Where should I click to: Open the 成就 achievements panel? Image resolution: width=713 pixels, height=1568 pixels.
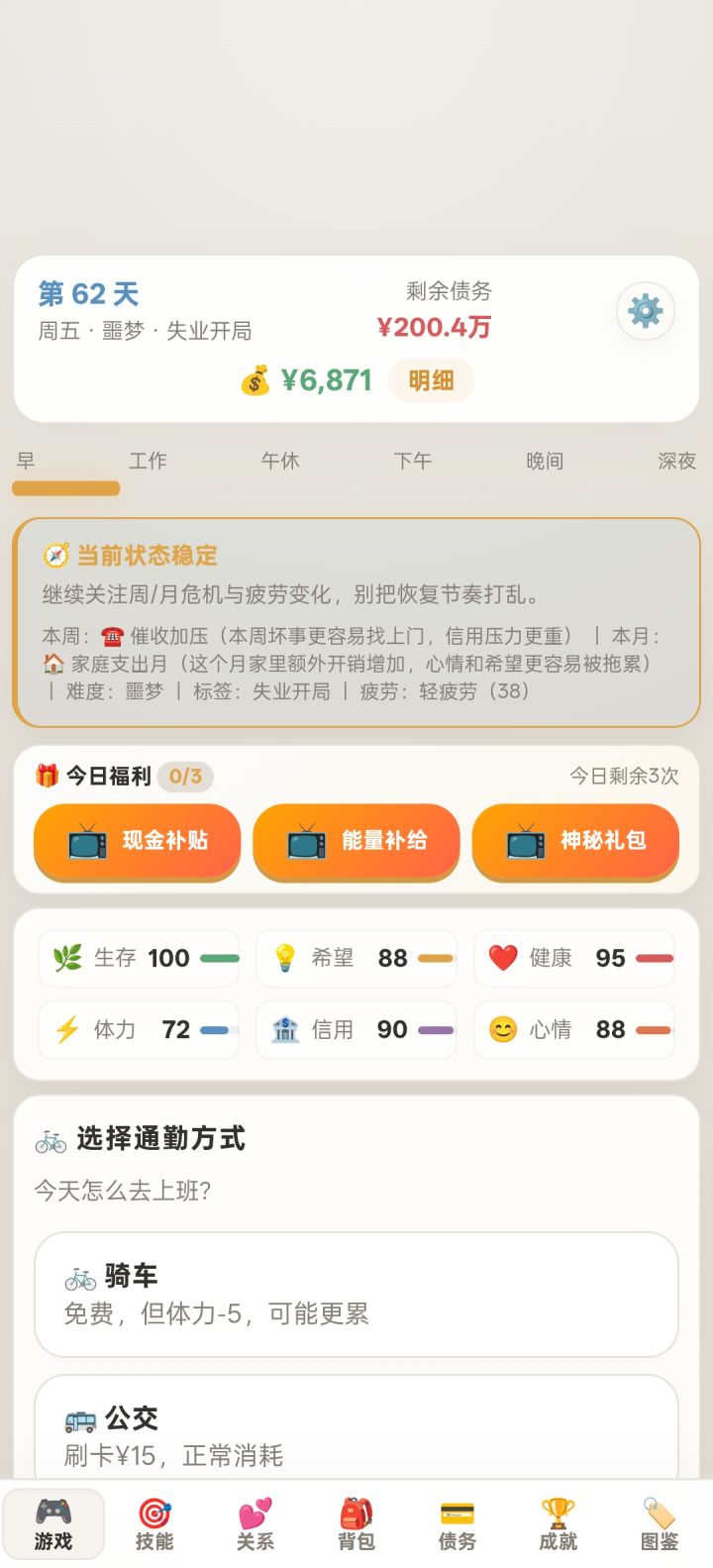(x=557, y=1522)
